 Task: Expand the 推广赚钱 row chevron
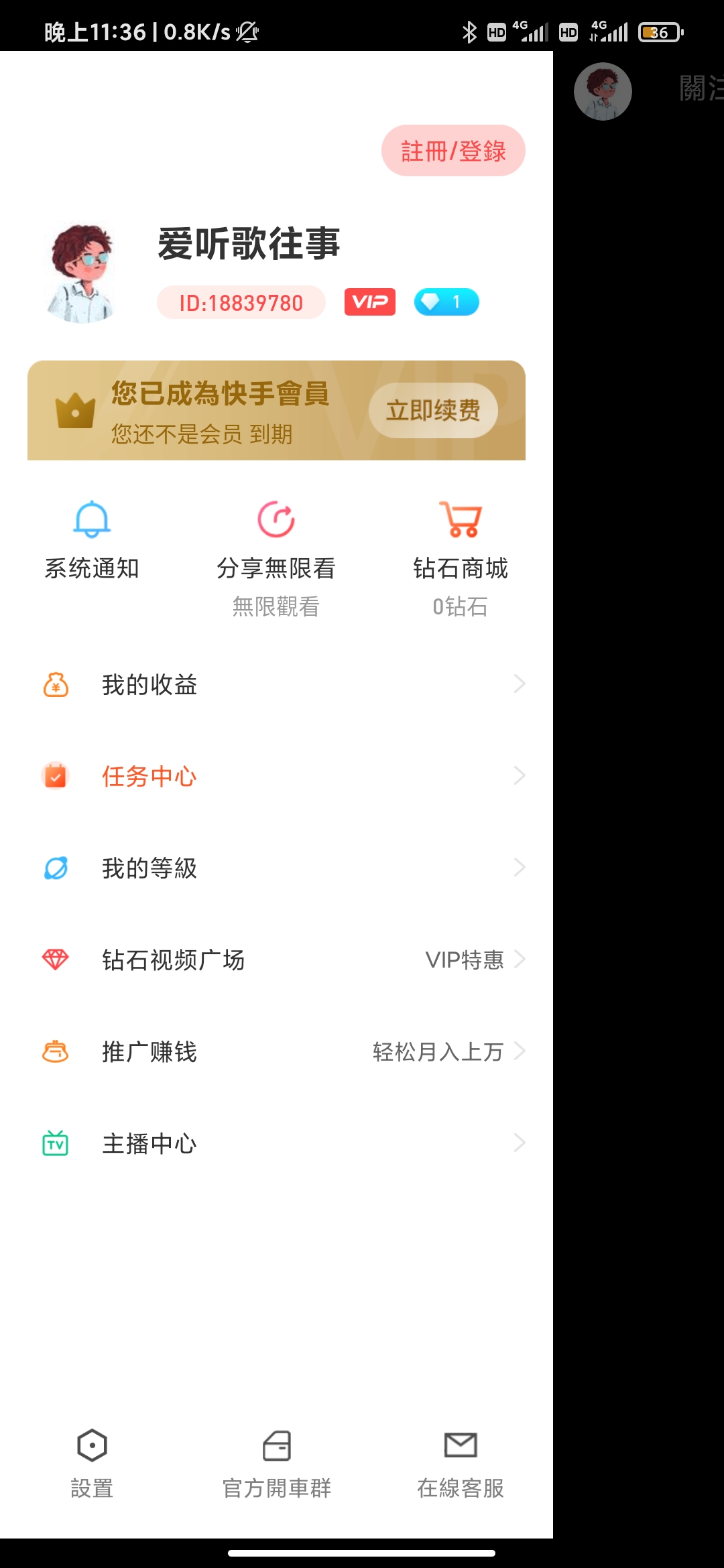pos(522,1051)
